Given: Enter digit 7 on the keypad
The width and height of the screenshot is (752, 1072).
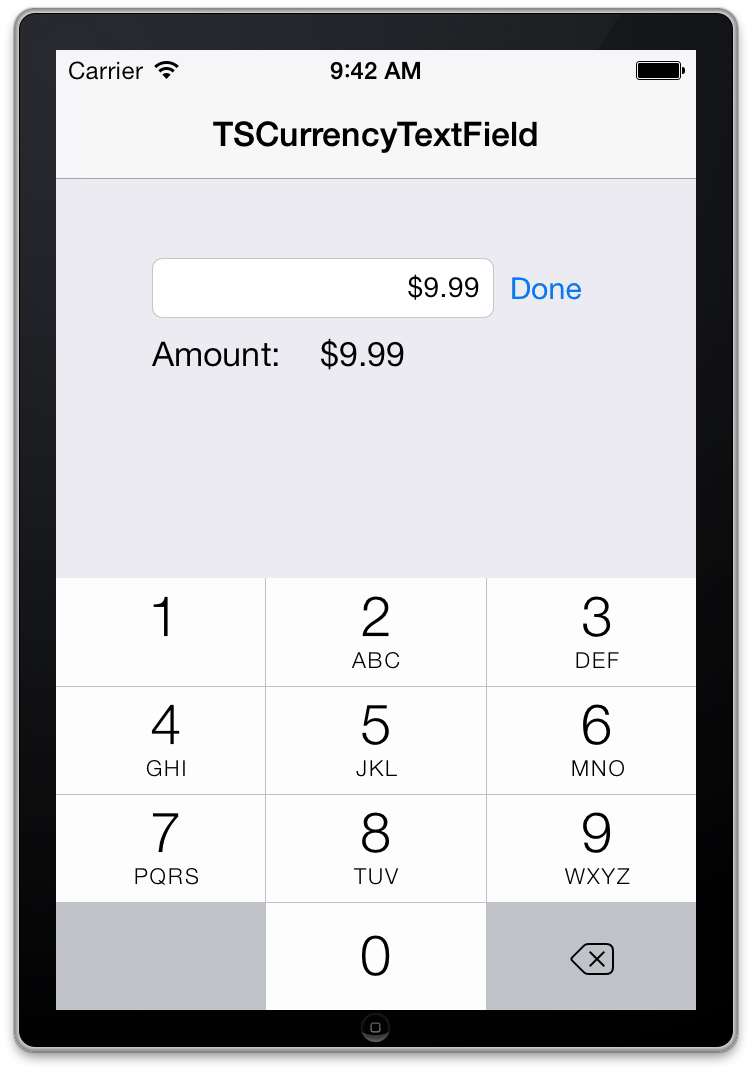Looking at the screenshot, I should tap(161, 848).
